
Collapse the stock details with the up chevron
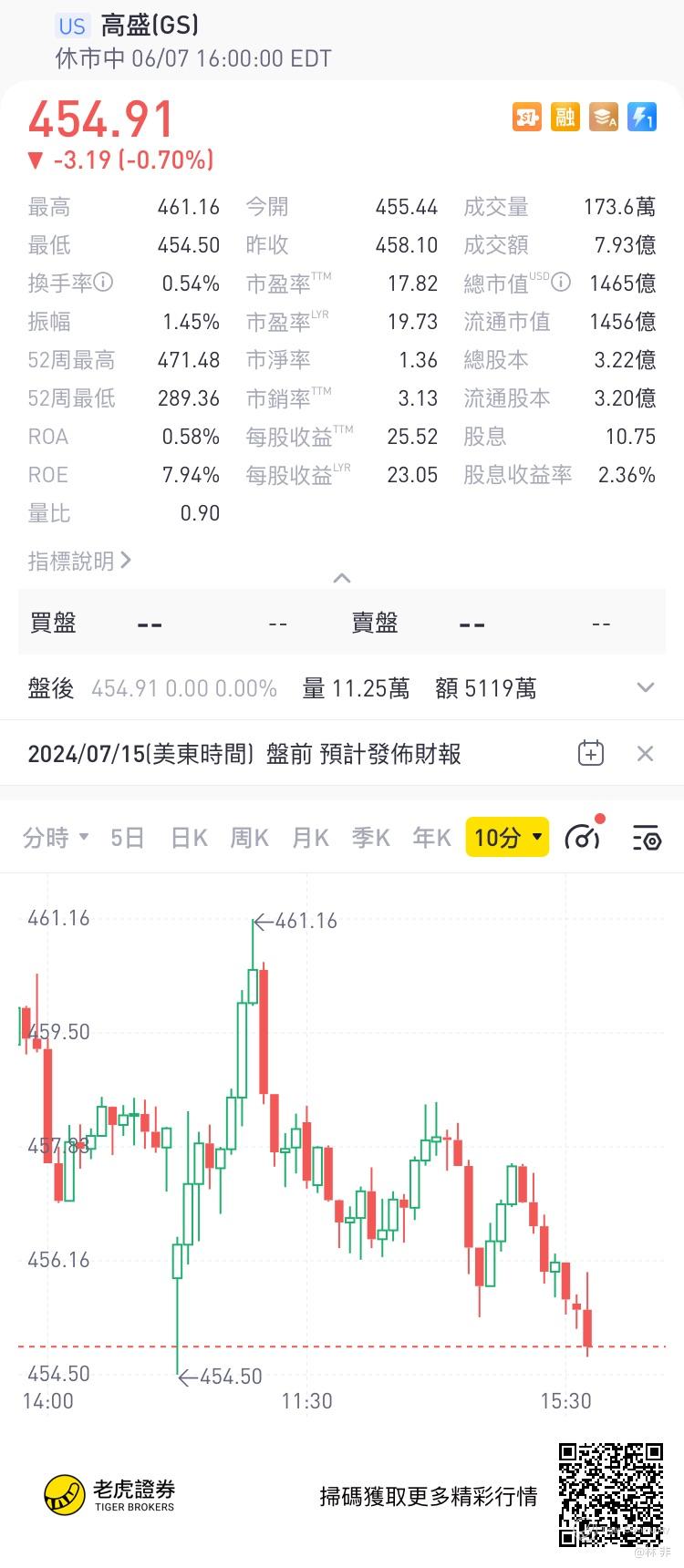(342, 578)
